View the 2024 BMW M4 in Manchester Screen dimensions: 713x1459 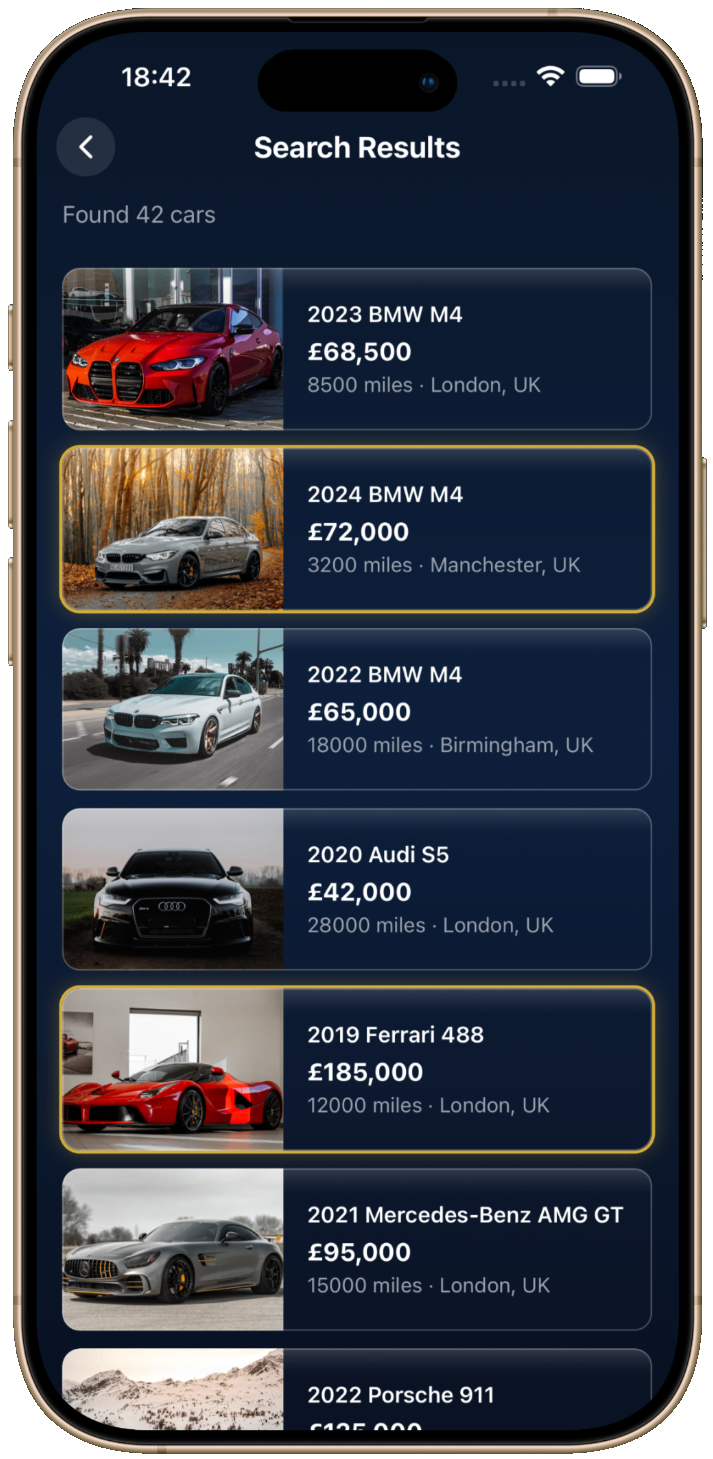tap(357, 529)
